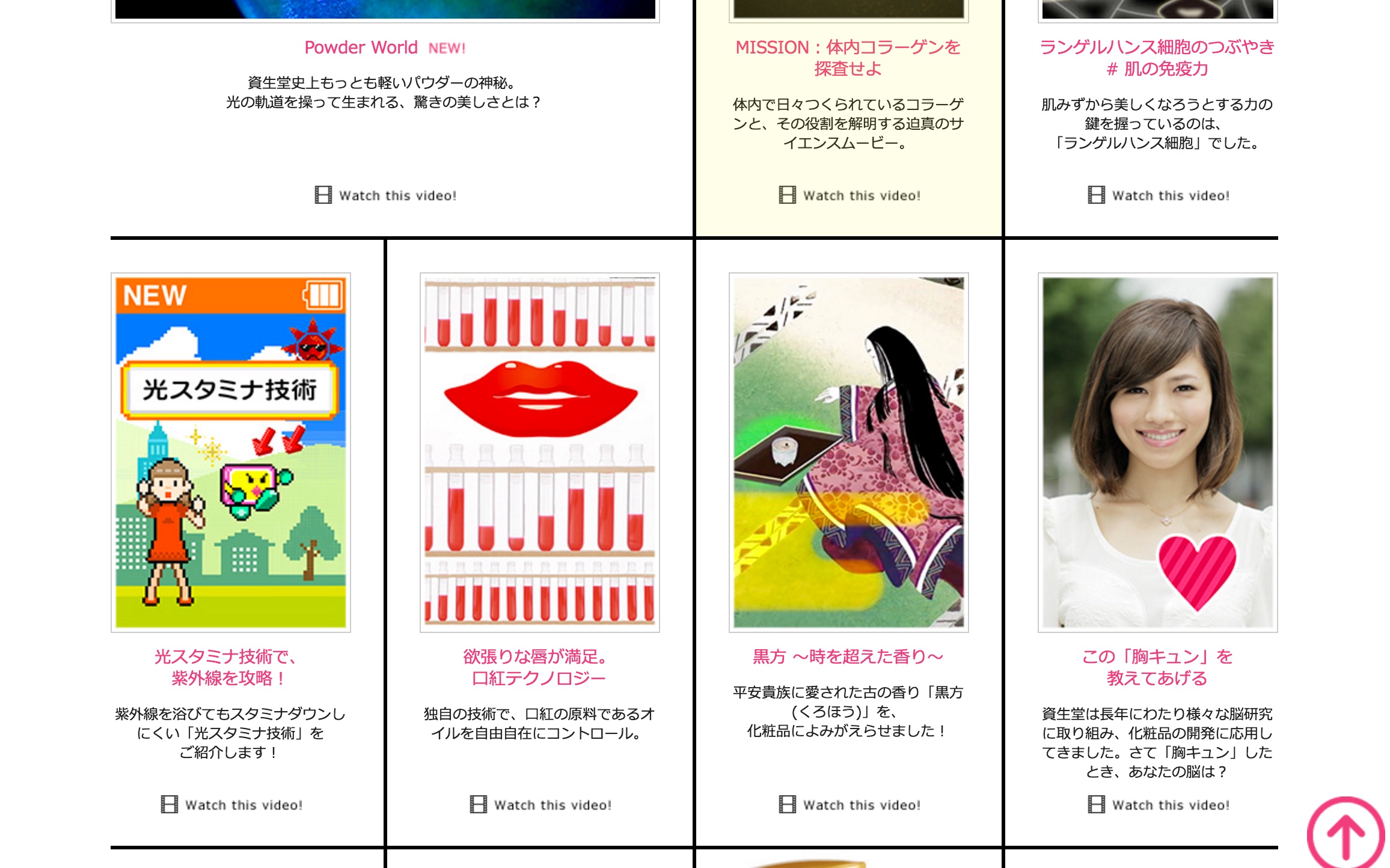Watch the 口紅テクノロジー video
This screenshot has height=868, width=1390.
click(x=541, y=805)
